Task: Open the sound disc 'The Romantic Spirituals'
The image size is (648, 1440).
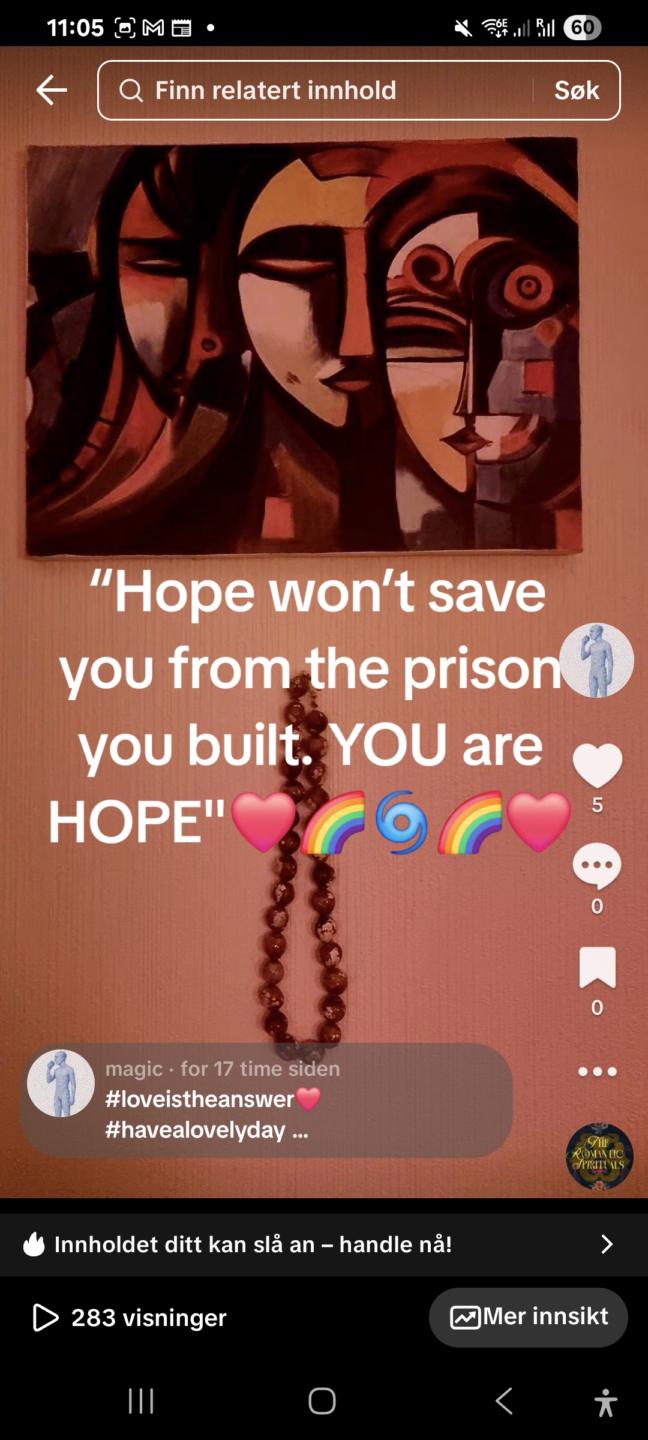Action: 599,1156
